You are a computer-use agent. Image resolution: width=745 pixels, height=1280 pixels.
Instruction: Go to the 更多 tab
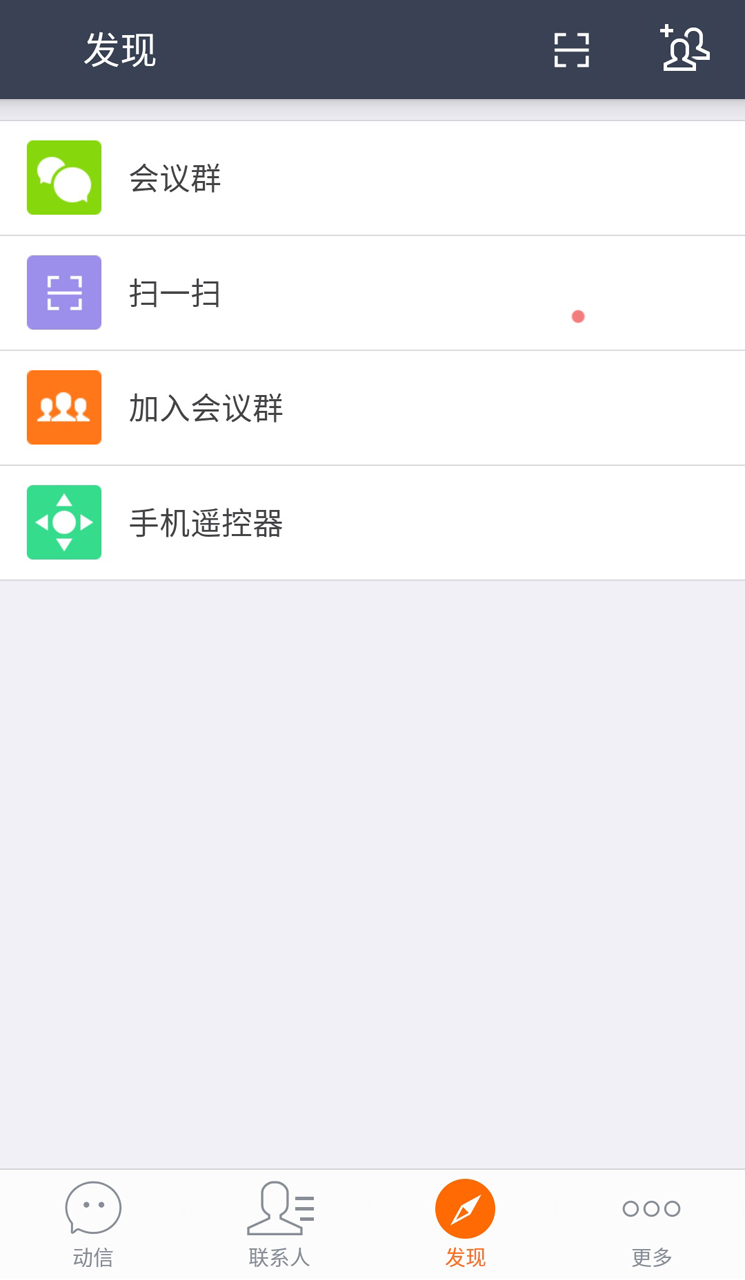point(651,1224)
